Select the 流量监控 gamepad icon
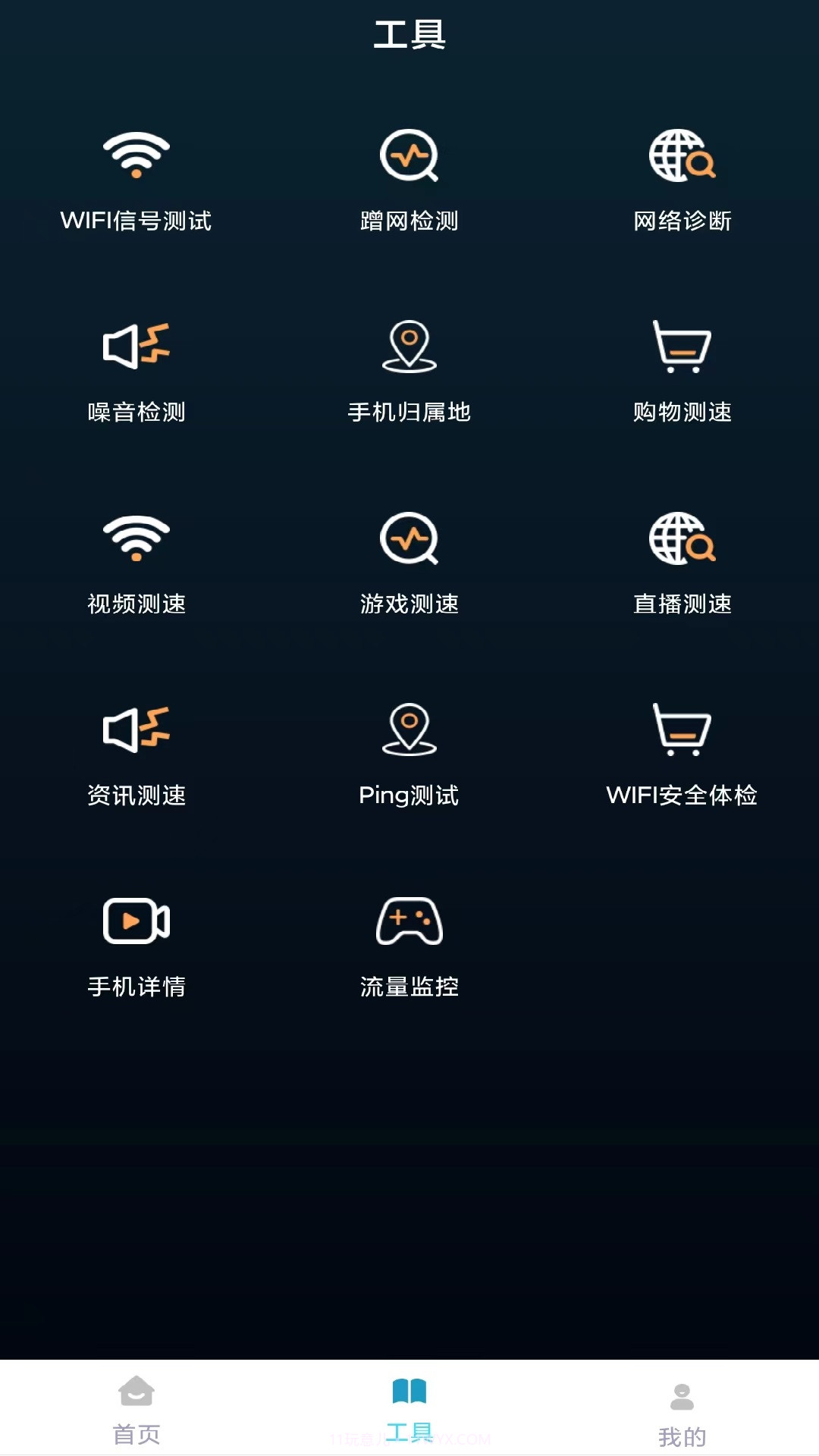Image resolution: width=819 pixels, height=1456 pixels. (409, 923)
